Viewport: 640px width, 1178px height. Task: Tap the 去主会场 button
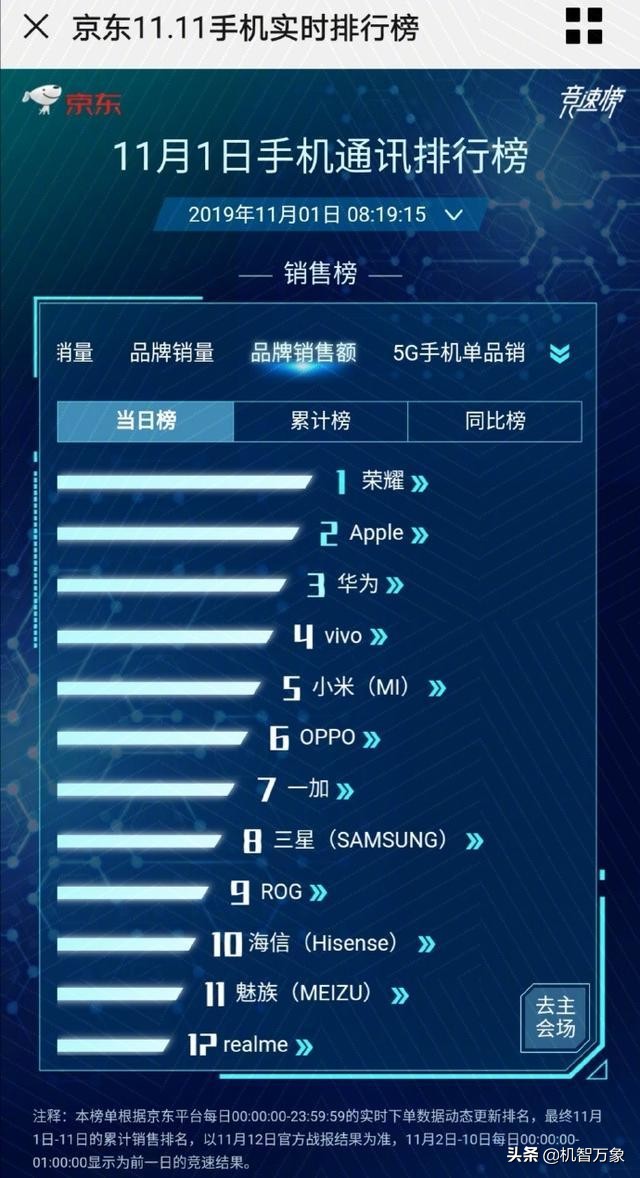click(x=555, y=1015)
